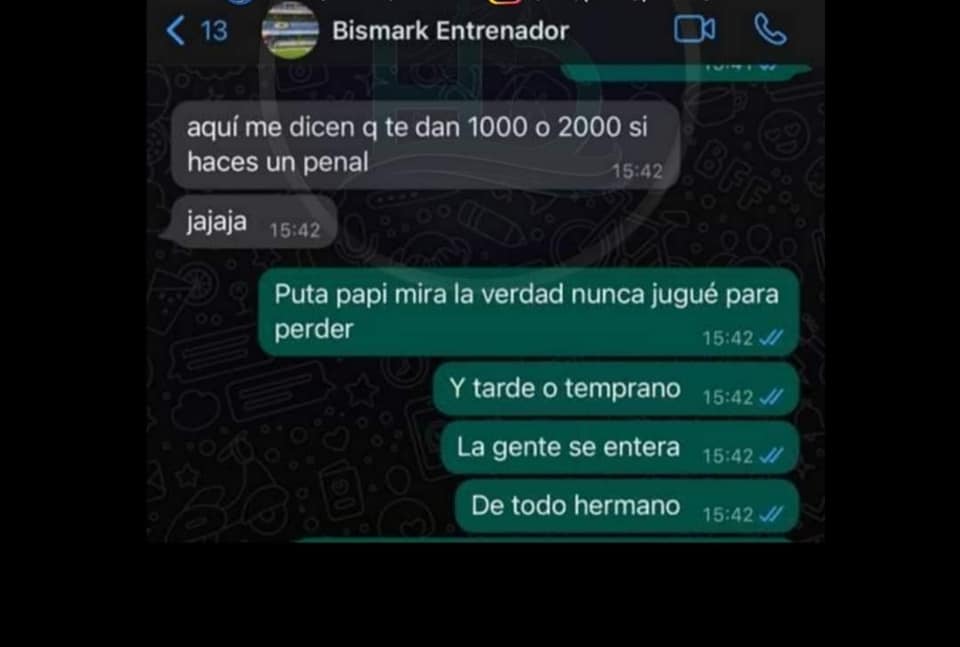This screenshot has width=960, height=647.
Task: Start a video call with Bismark
Action: tap(694, 30)
